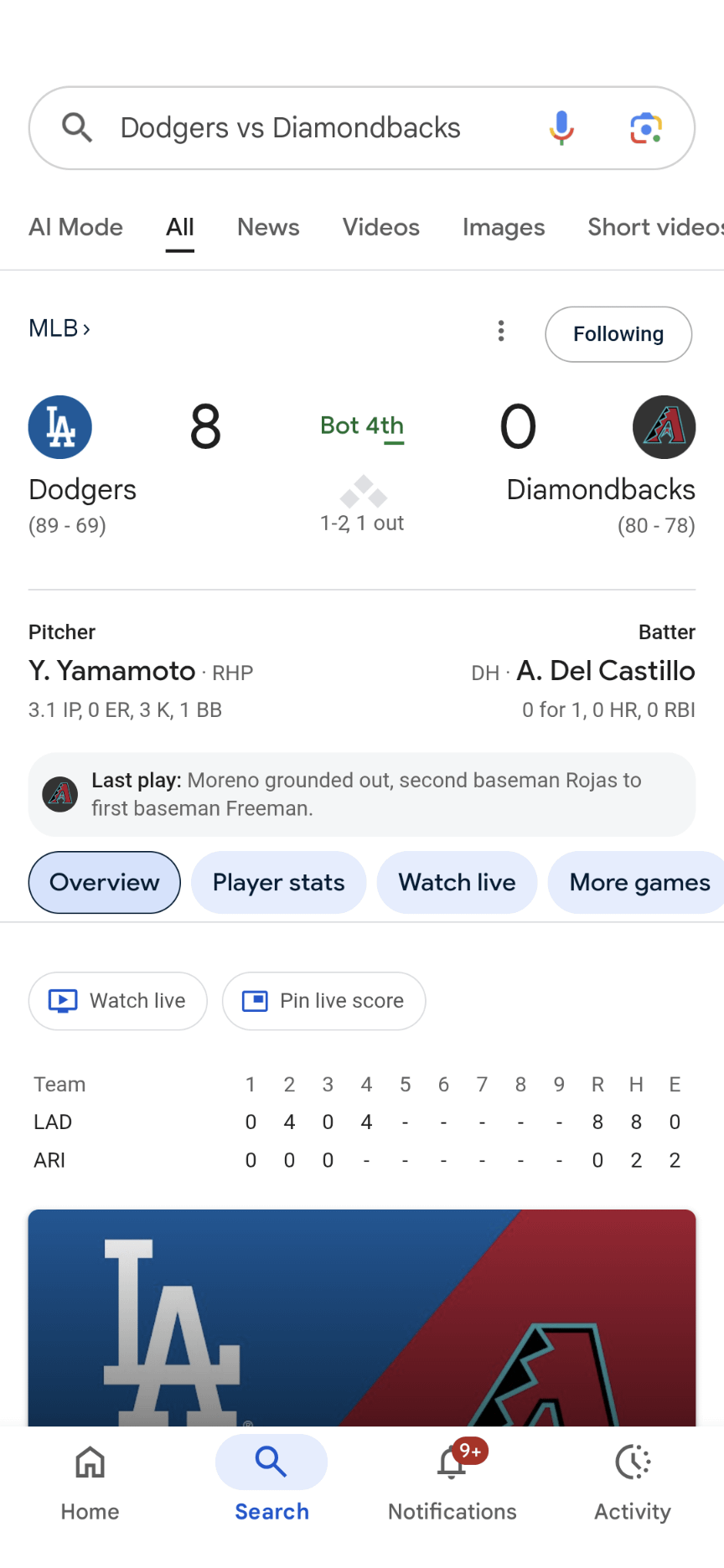Switch to the Videos tab
724x1568 pixels.
coord(380,227)
